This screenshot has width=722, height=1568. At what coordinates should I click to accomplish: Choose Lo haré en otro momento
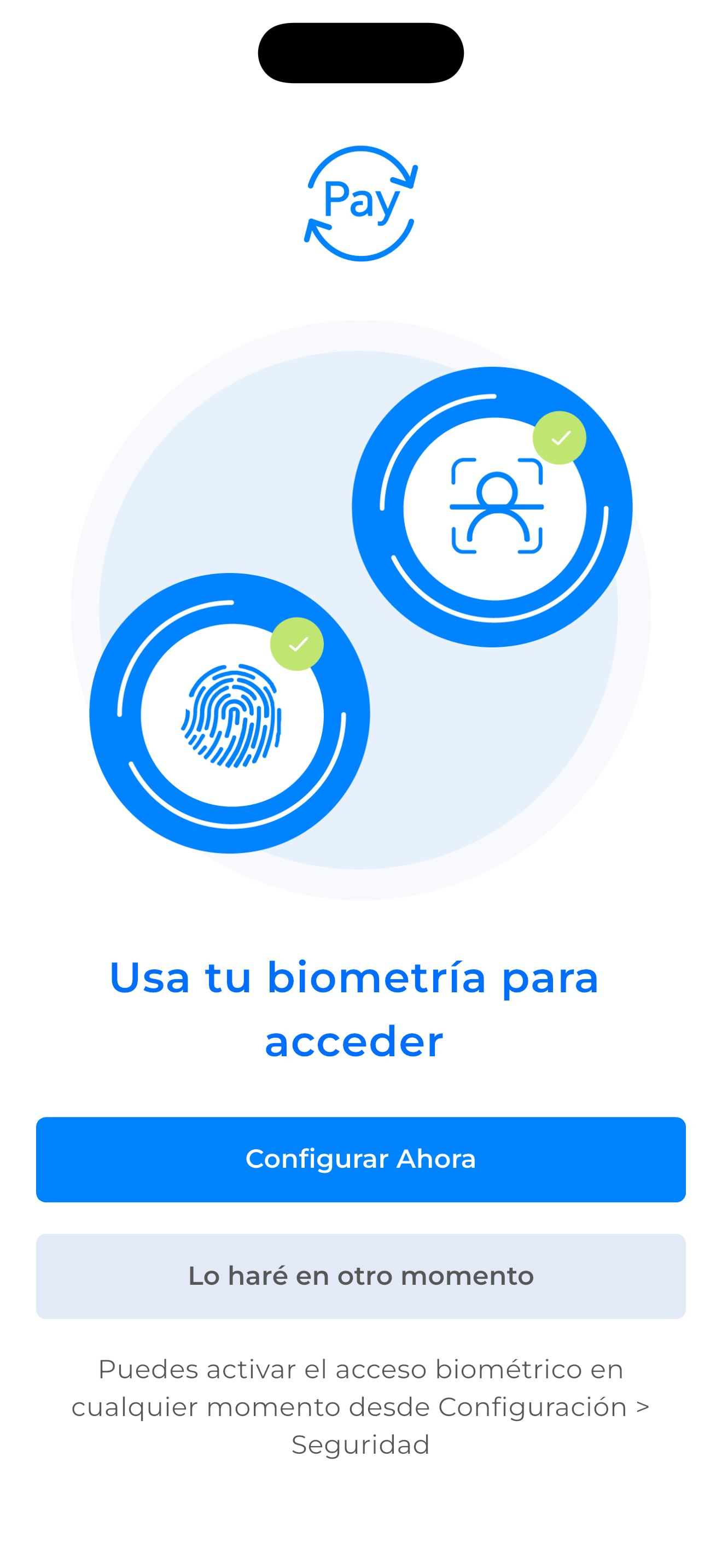tap(360, 1276)
